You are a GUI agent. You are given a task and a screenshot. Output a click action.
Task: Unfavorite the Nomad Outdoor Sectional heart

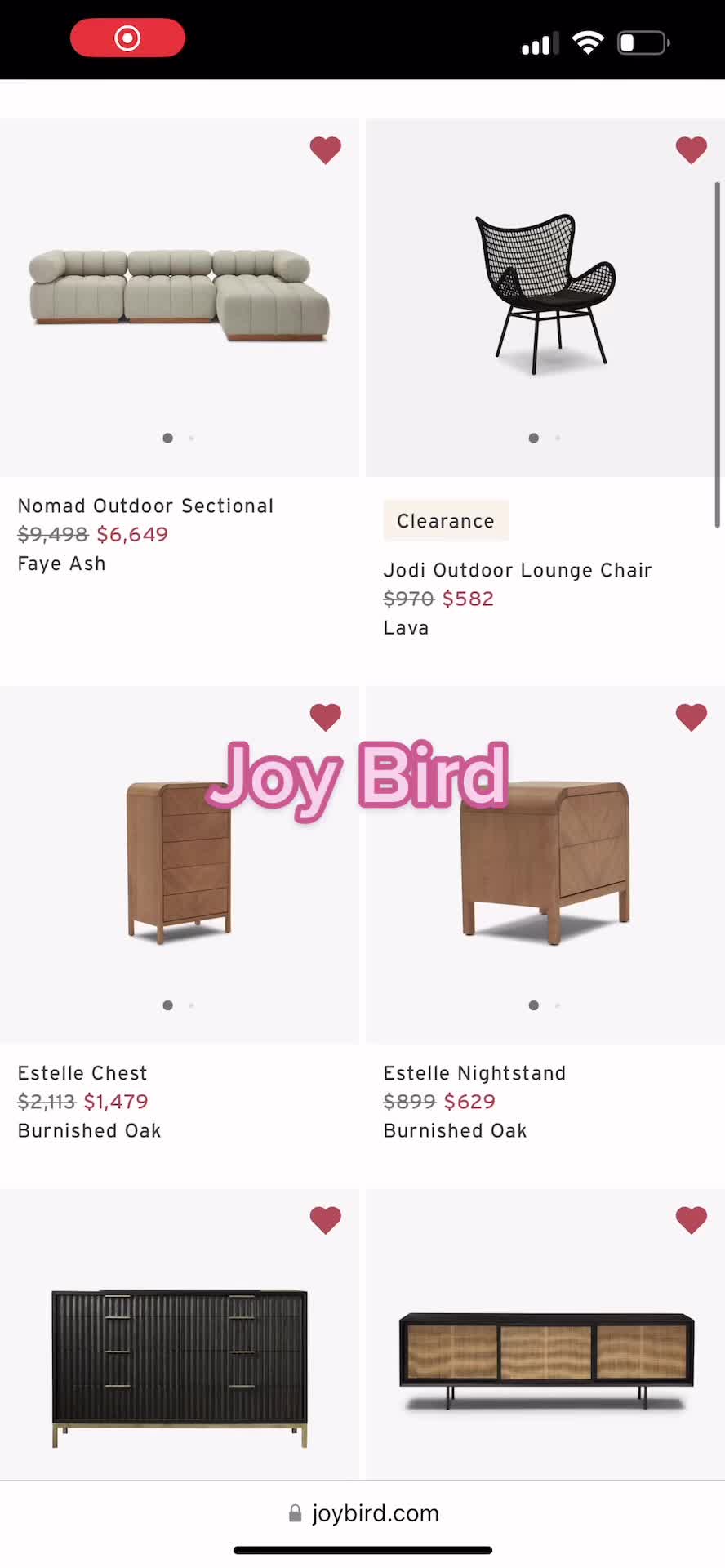325,150
